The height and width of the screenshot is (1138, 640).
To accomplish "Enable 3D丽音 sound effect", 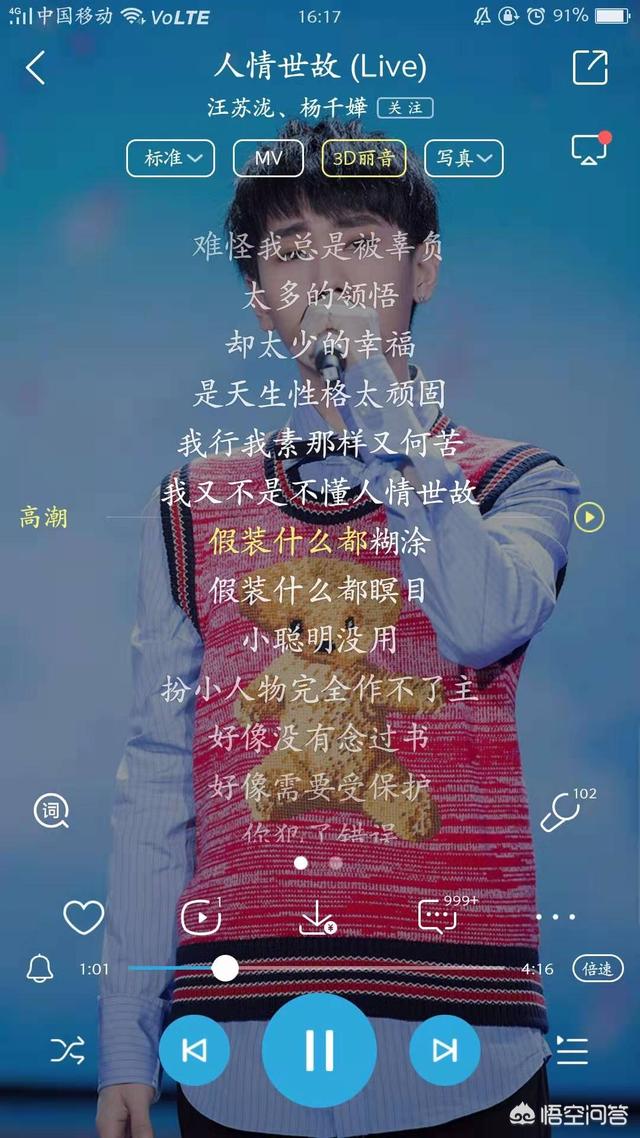I will [x=364, y=157].
